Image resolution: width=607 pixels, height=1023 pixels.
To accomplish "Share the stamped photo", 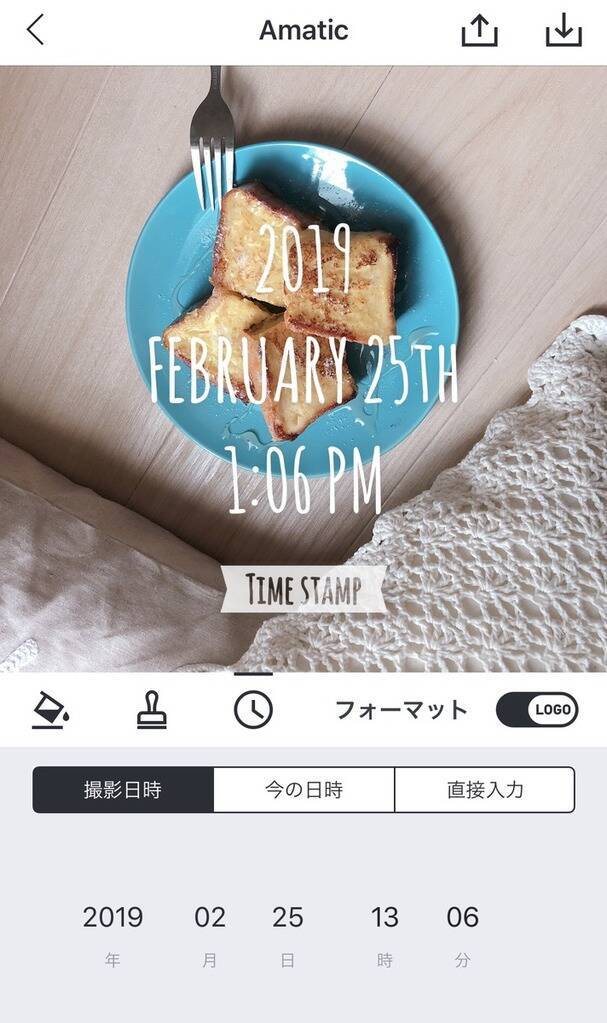I will point(479,30).
